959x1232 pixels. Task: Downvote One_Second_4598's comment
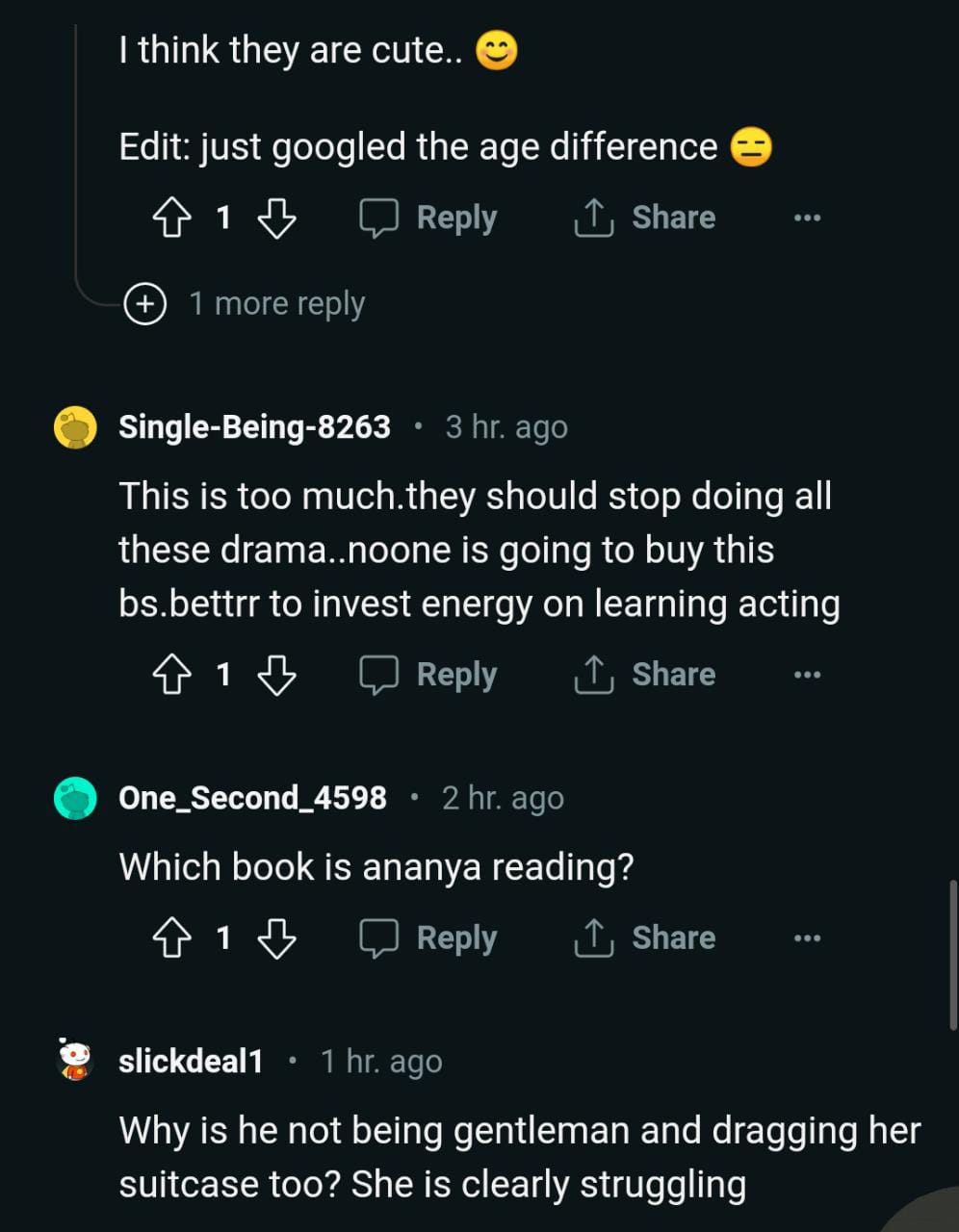click(x=277, y=938)
